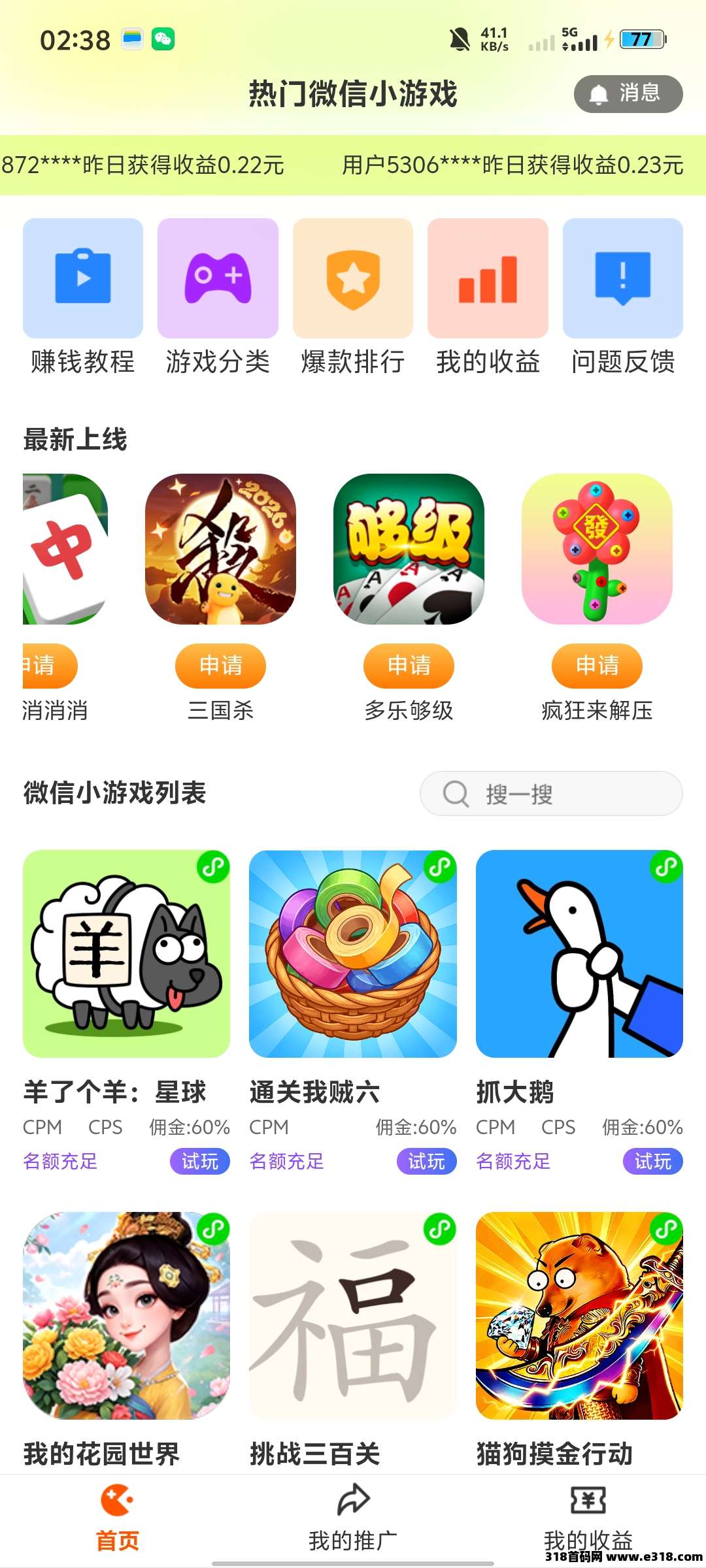Screen dimensions: 706x1568
Task: Open the 爆款排行 ranking icon
Action: coord(353,277)
